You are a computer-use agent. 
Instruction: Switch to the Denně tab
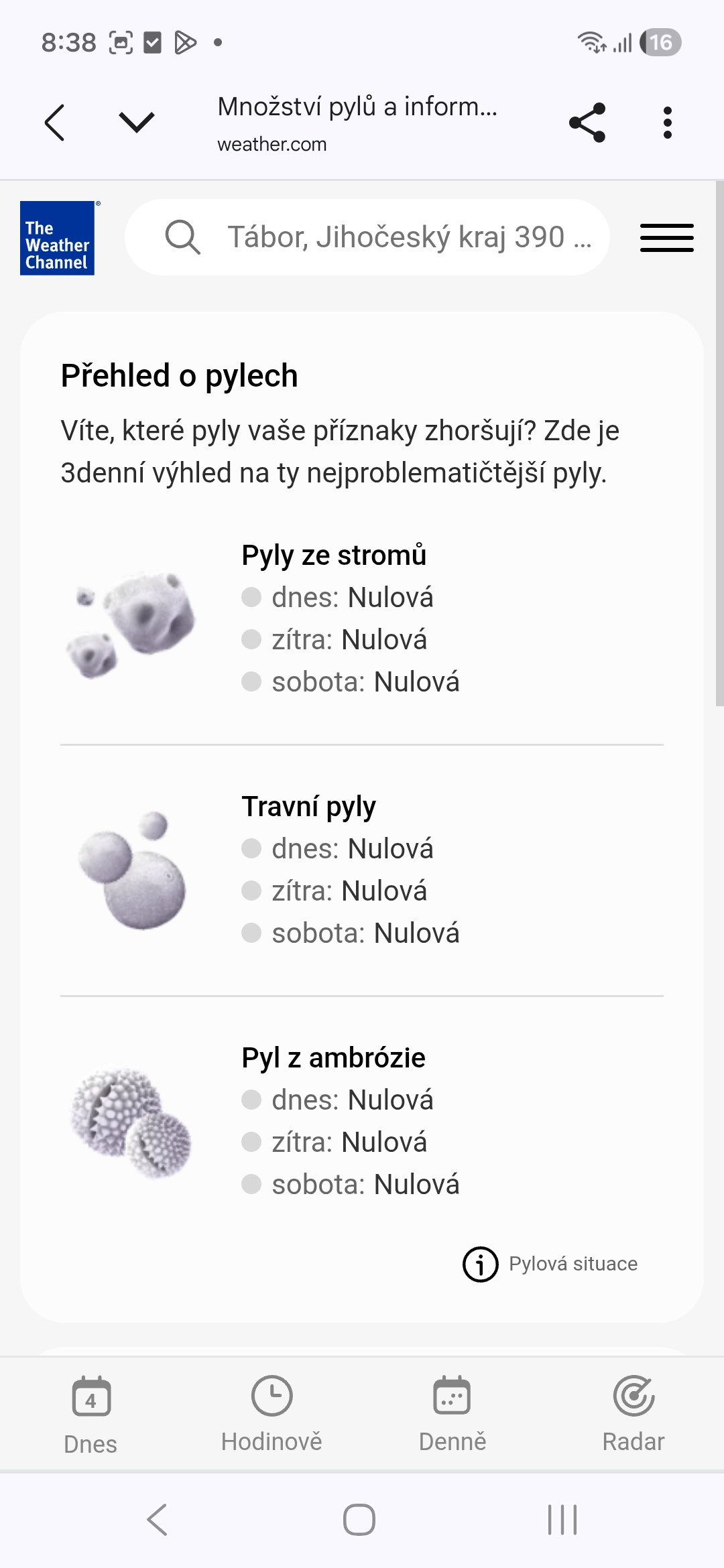point(452,1414)
